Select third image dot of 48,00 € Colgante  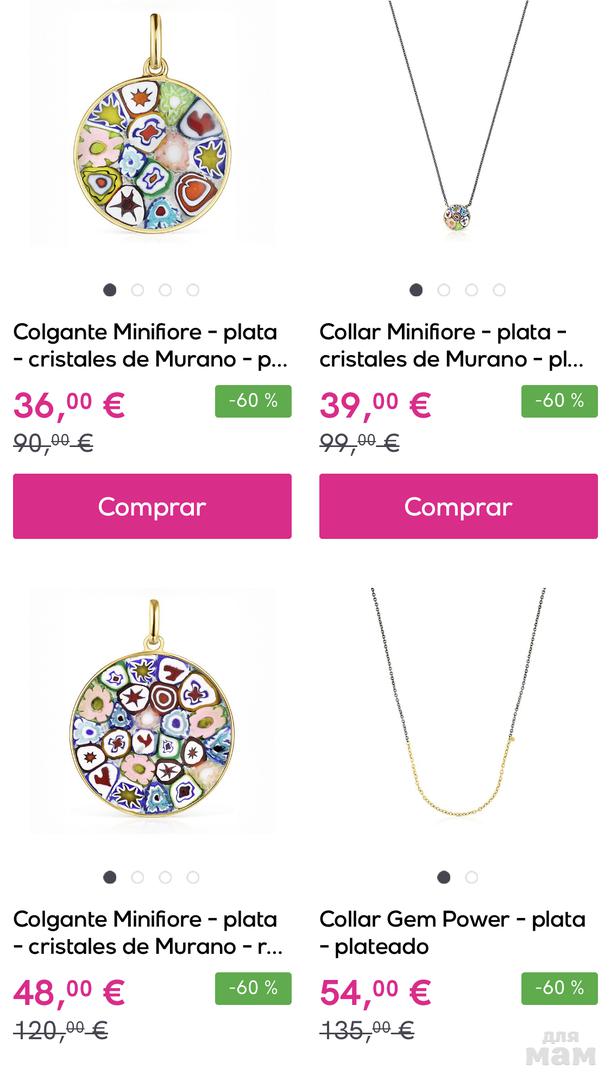click(165, 877)
